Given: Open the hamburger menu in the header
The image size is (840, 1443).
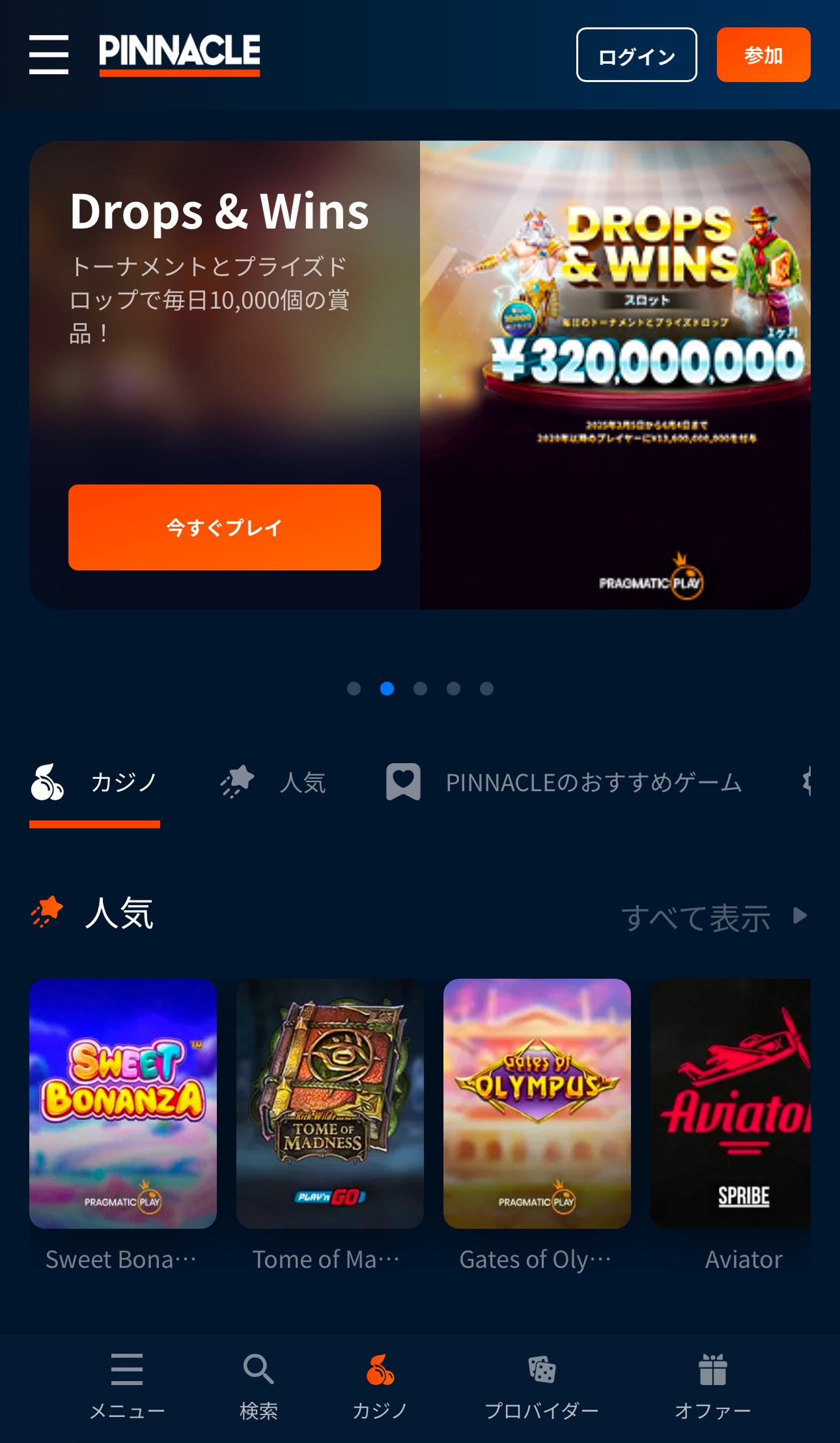Looking at the screenshot, I should click(49, 55).
